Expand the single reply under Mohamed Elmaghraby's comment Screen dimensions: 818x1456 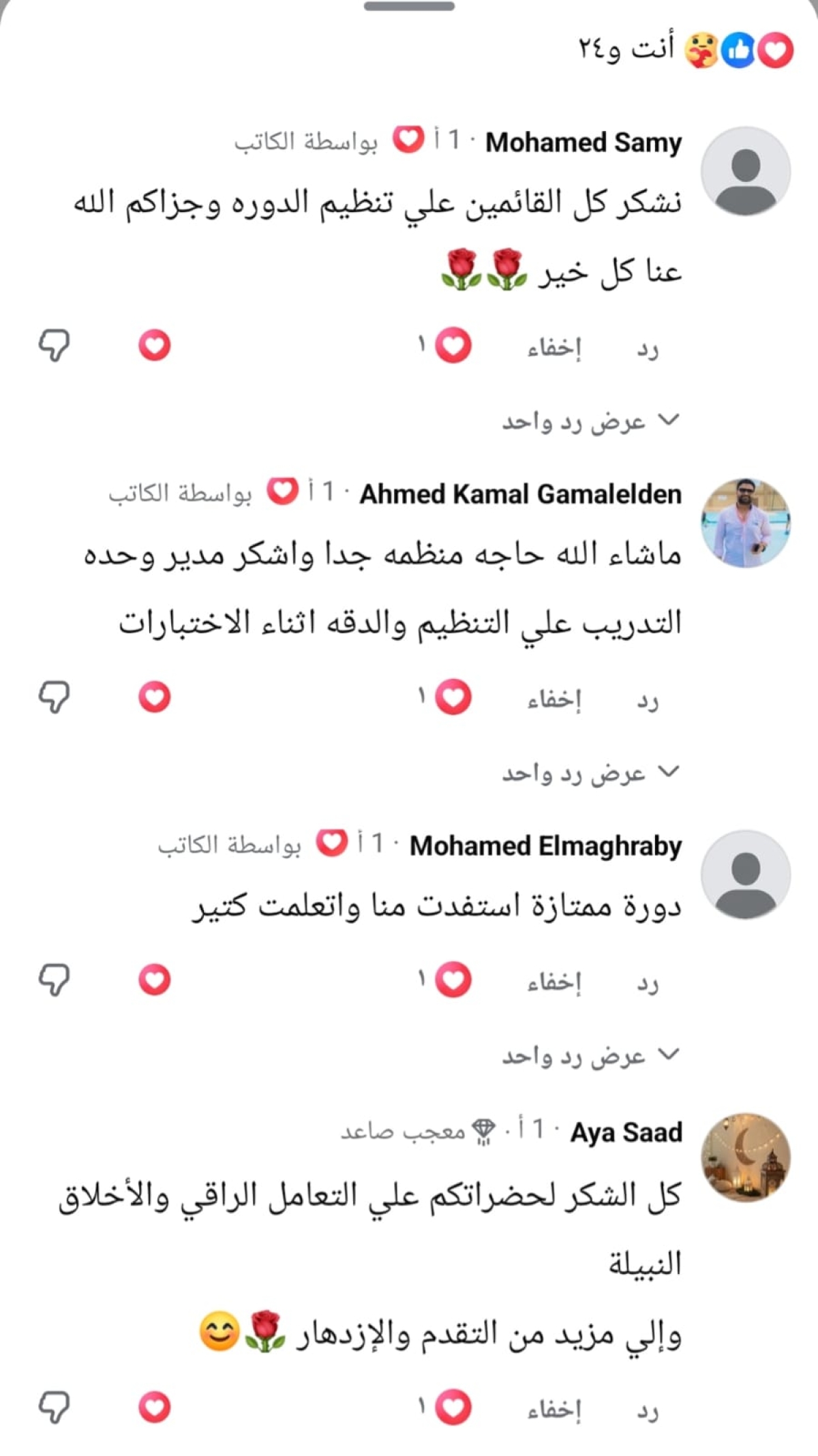tap(590, 1056)
